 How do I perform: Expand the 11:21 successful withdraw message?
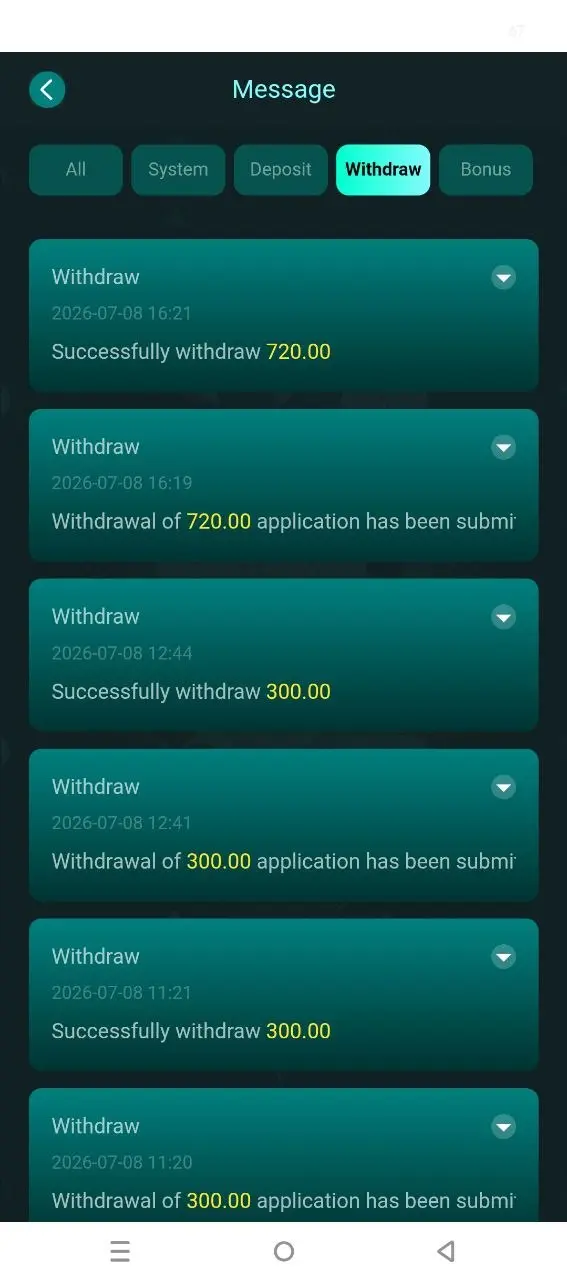point(504,957)
